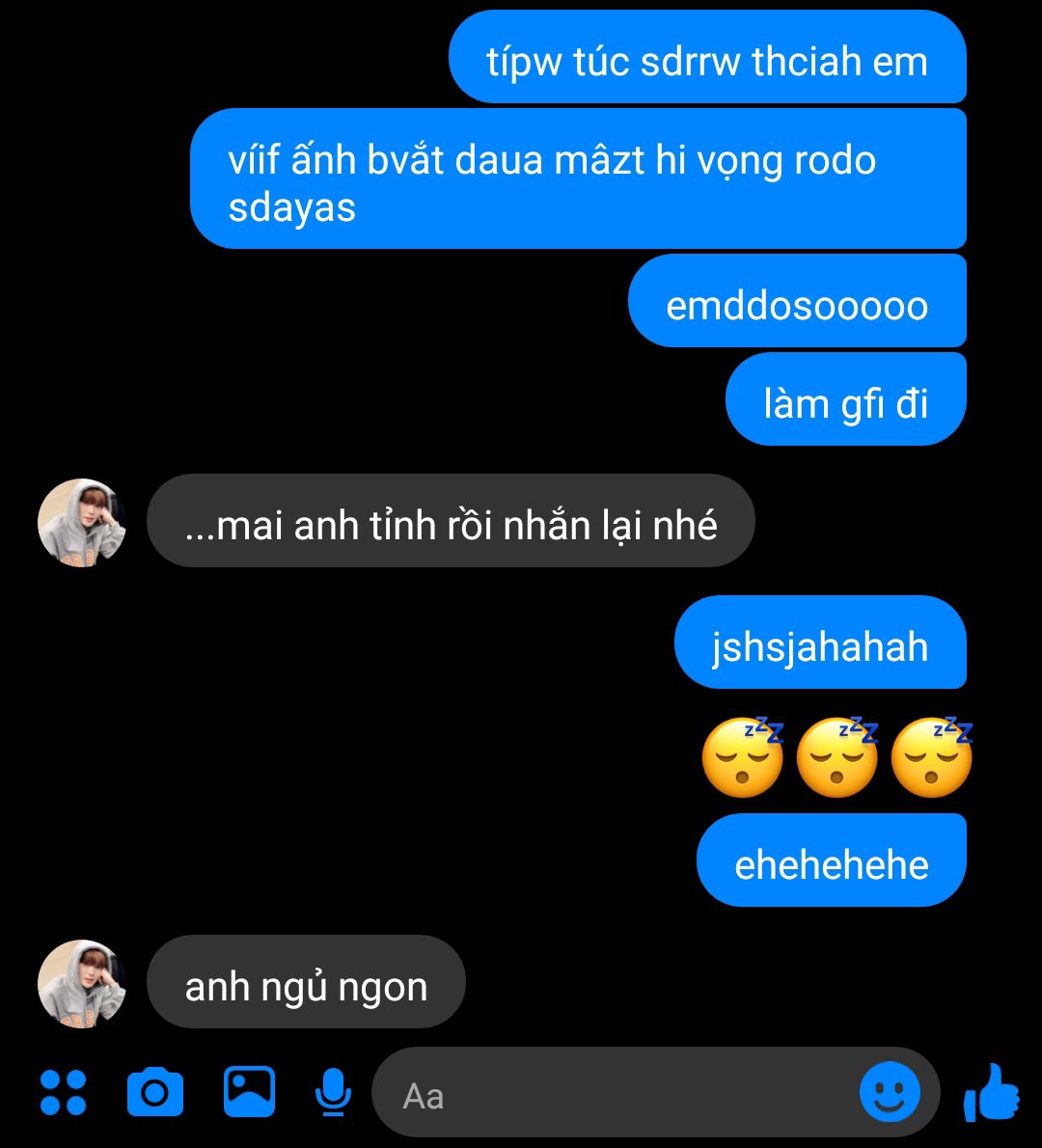Focus the Aa message input field
Image resolution: width=1042 pixels, height=1148 pixels.
pos(617,1094)
